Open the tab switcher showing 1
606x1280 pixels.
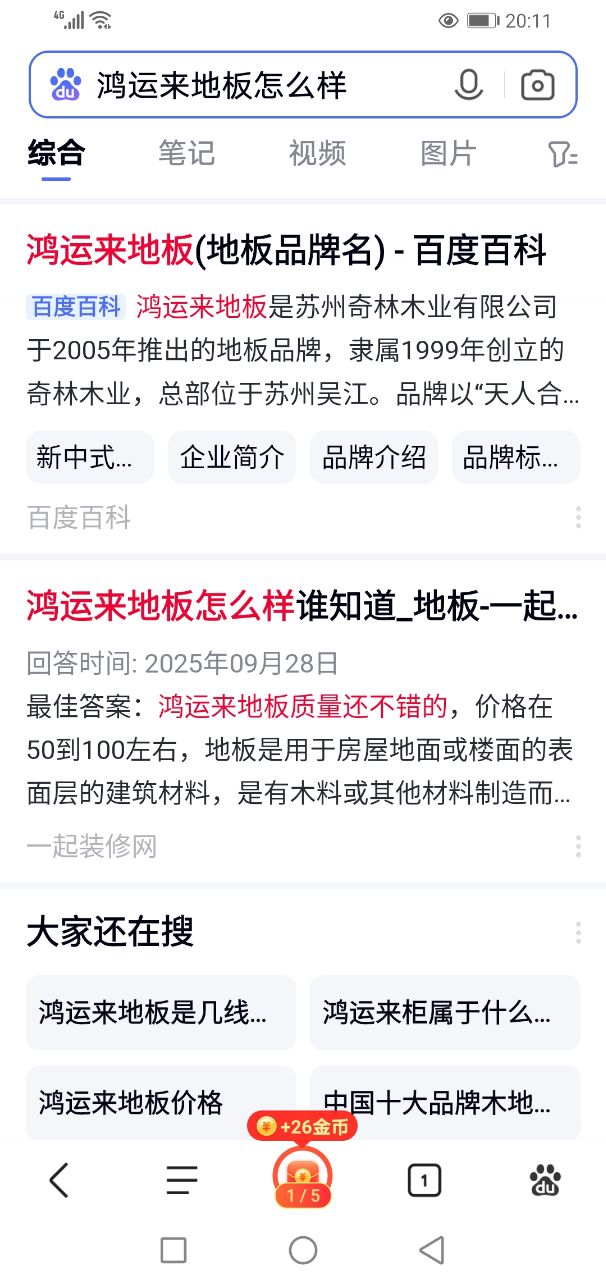[424, 1181]
